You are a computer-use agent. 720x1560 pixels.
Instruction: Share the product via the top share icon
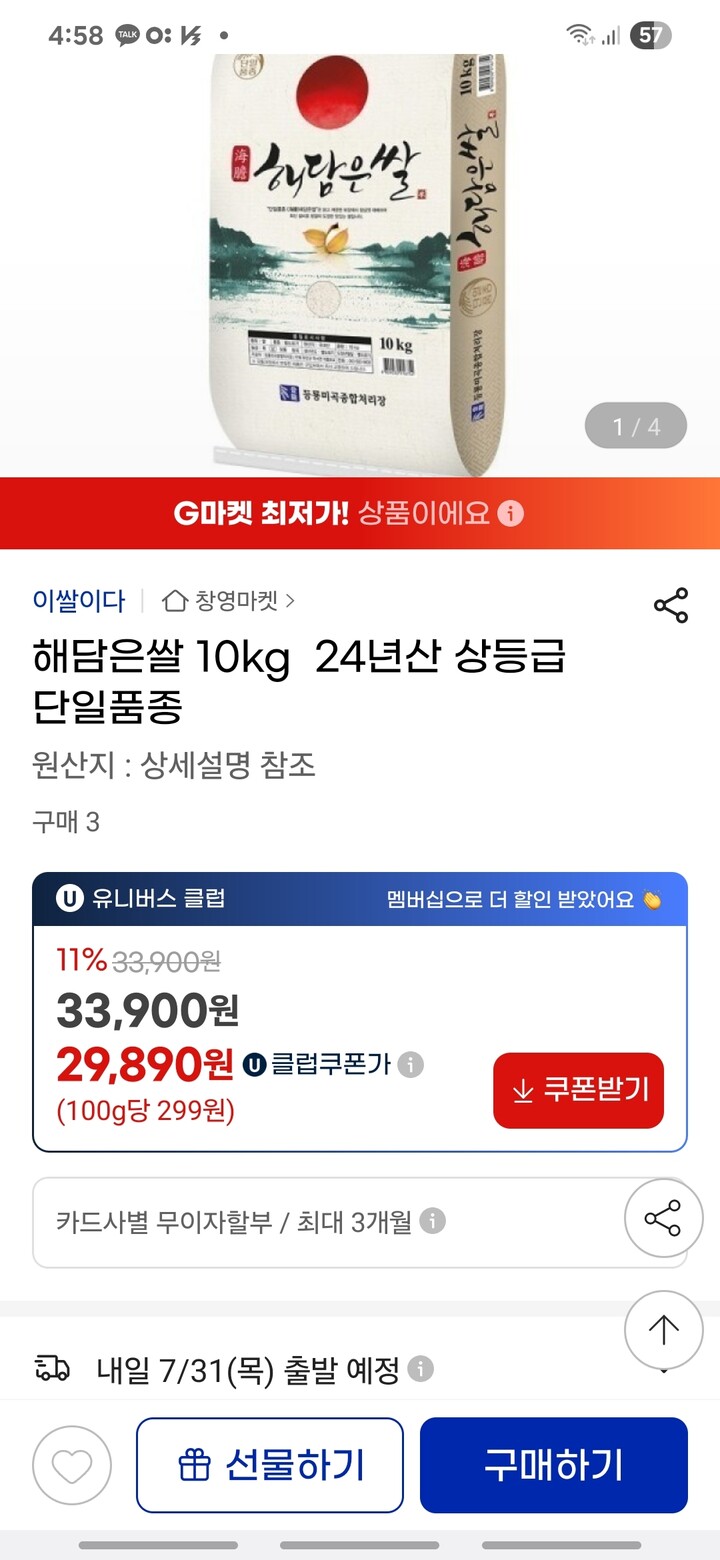(x=668, y=602)
